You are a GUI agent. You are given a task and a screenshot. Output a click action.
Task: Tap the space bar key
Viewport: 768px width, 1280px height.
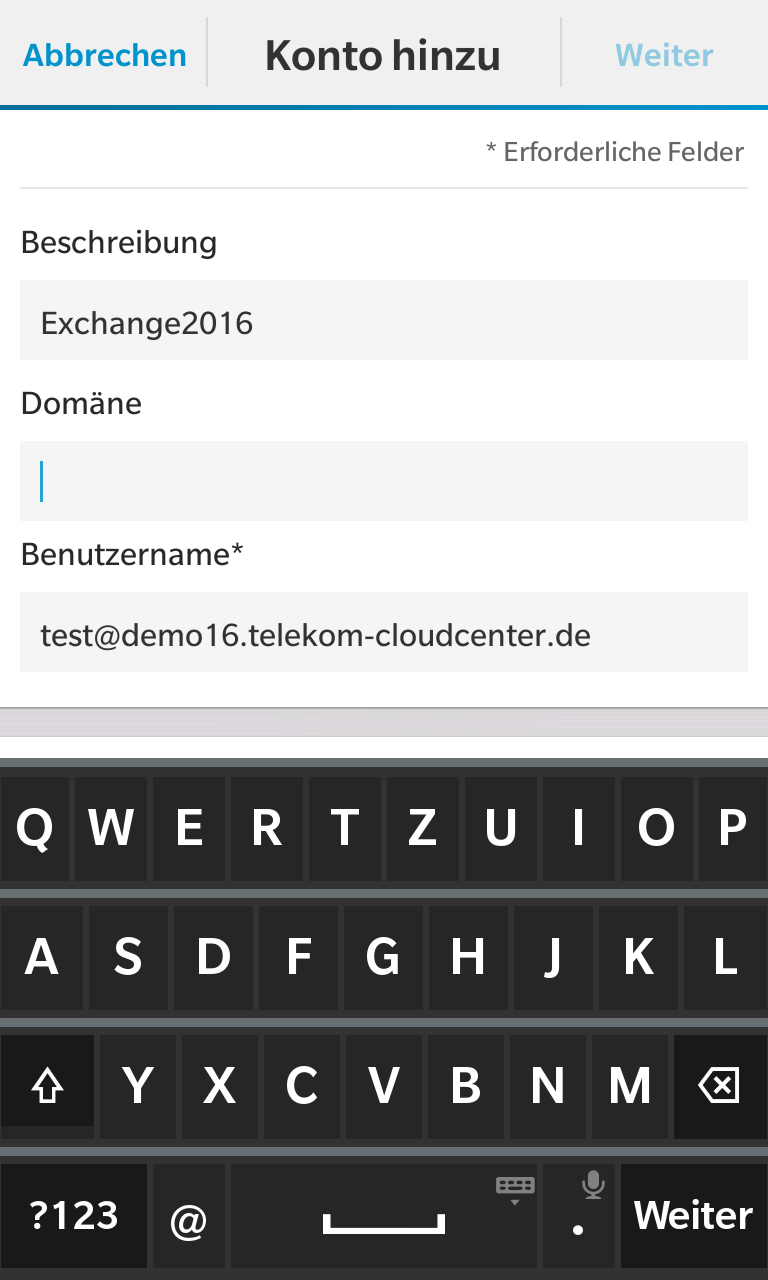click(384, 1215)
